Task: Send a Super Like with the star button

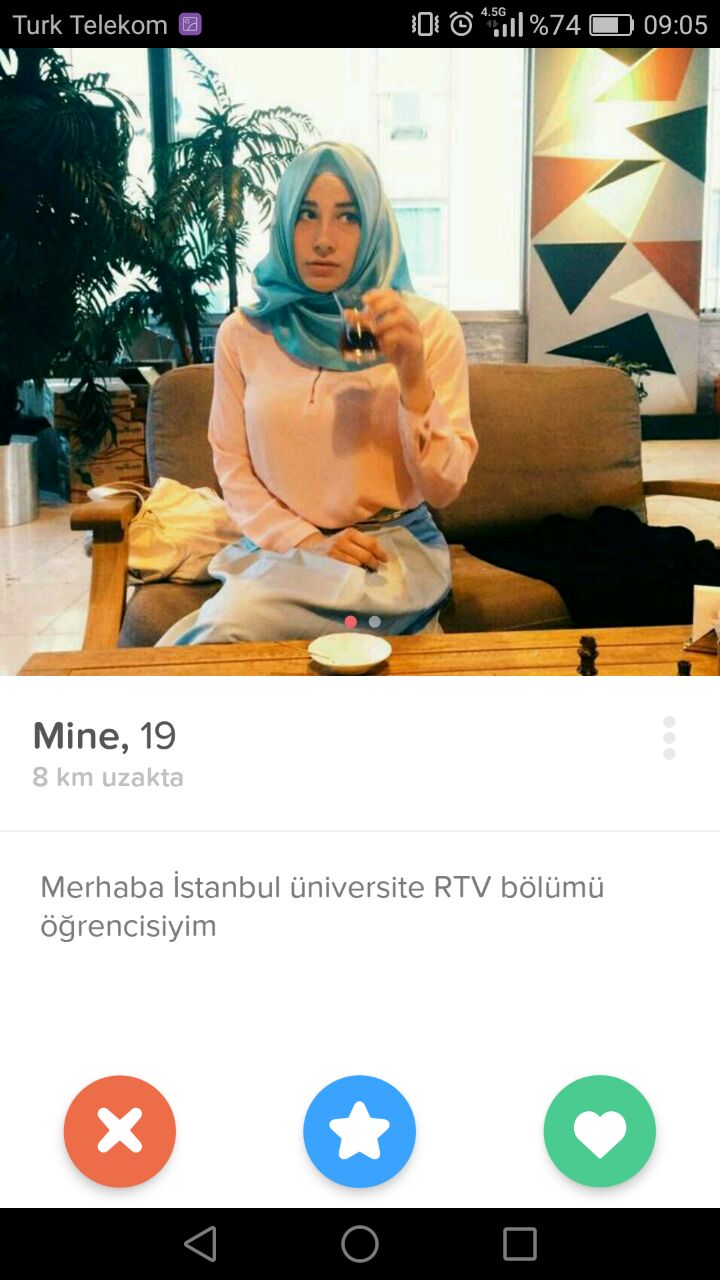Action: point(360,1131)
